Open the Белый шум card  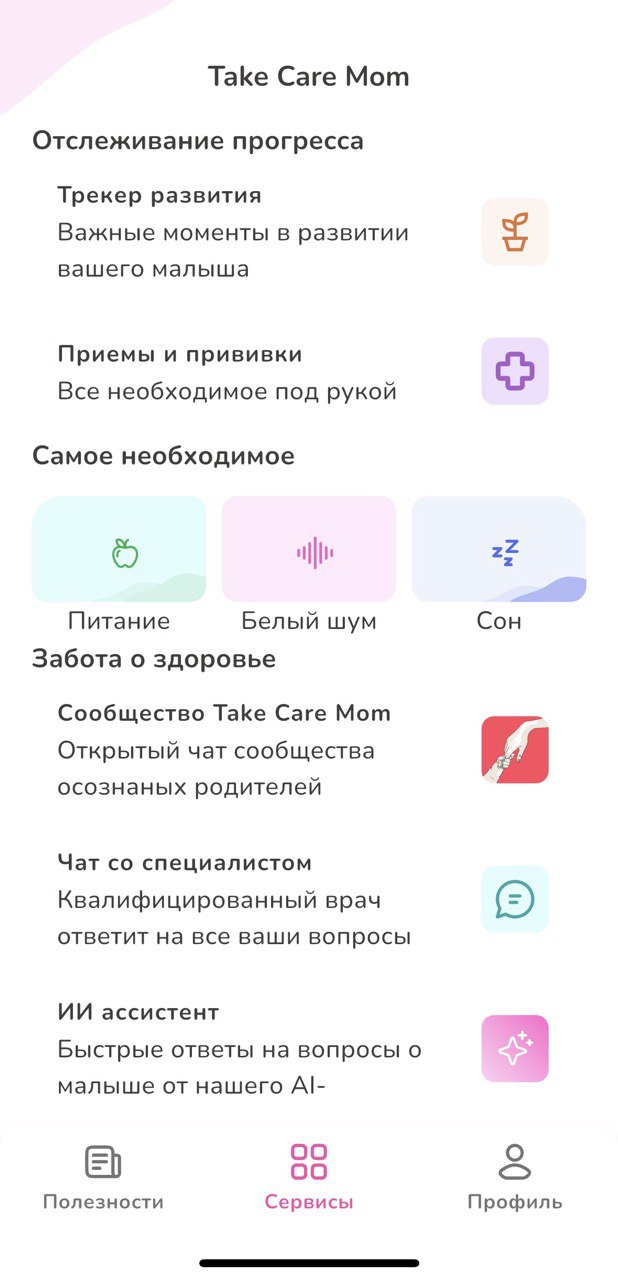point(309,550)
